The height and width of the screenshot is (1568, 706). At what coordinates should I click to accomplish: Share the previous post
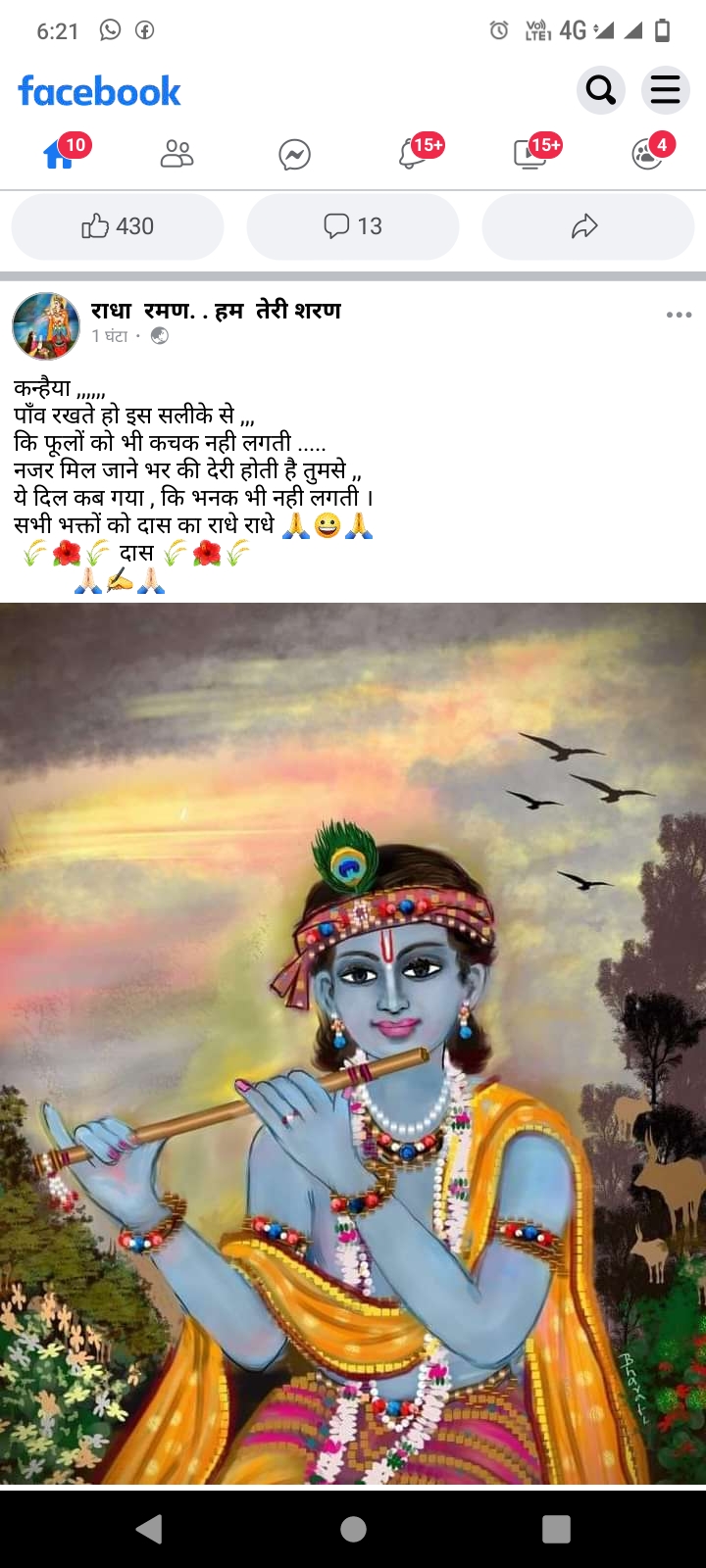click(x=586, y=226)
